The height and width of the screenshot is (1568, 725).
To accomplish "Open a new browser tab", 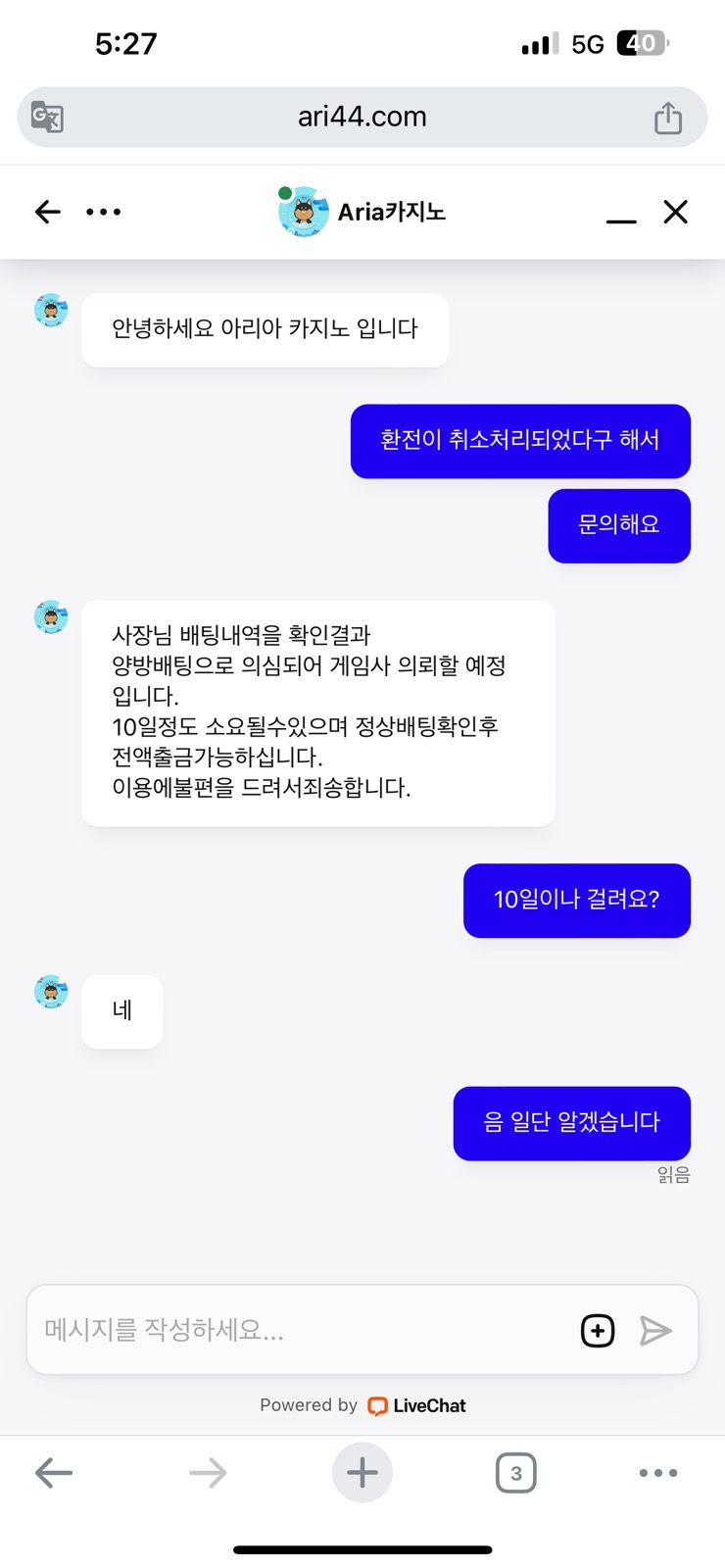I will (x=362, y=1473).
